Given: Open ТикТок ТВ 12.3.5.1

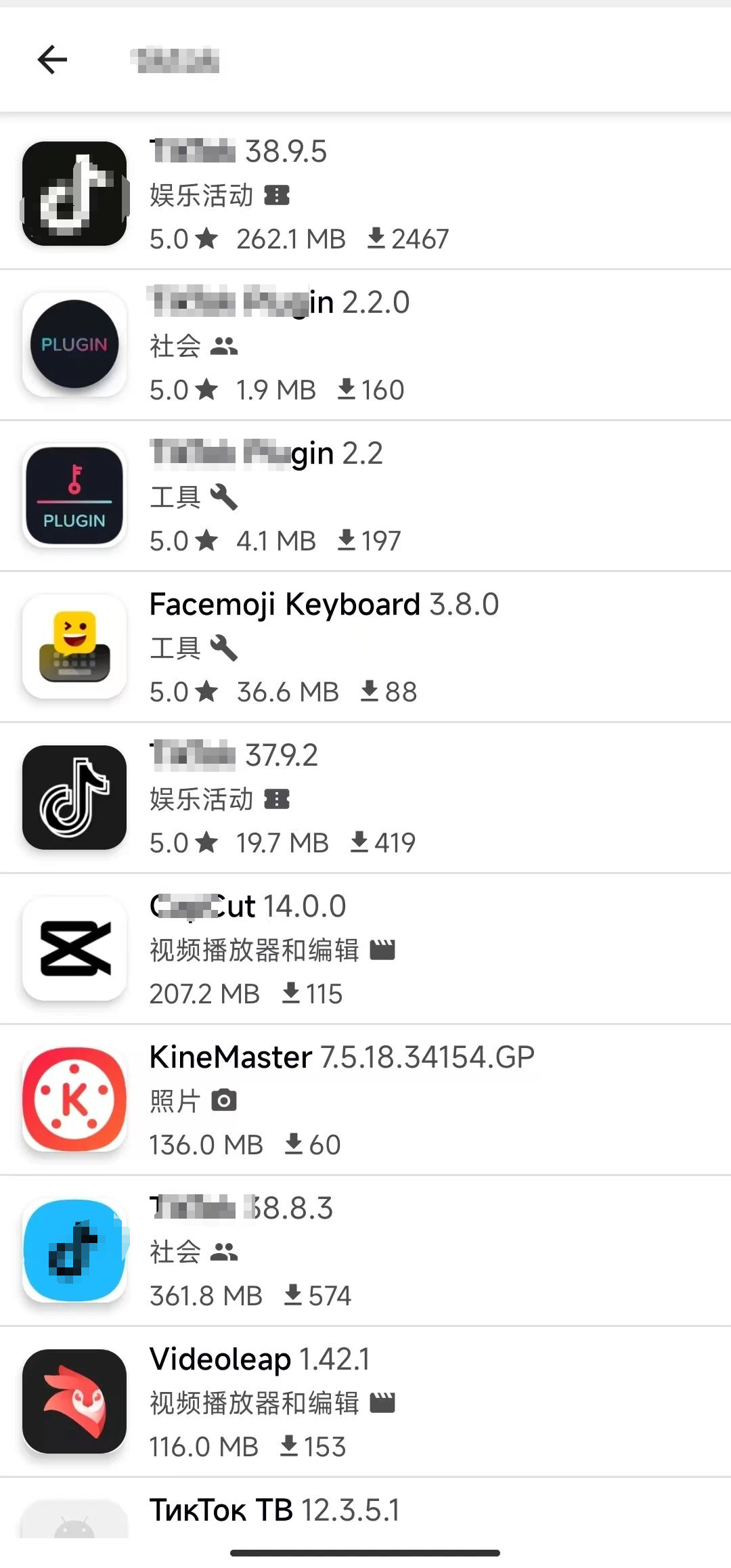Looking at the screenshot, I should click(365, 1508).
